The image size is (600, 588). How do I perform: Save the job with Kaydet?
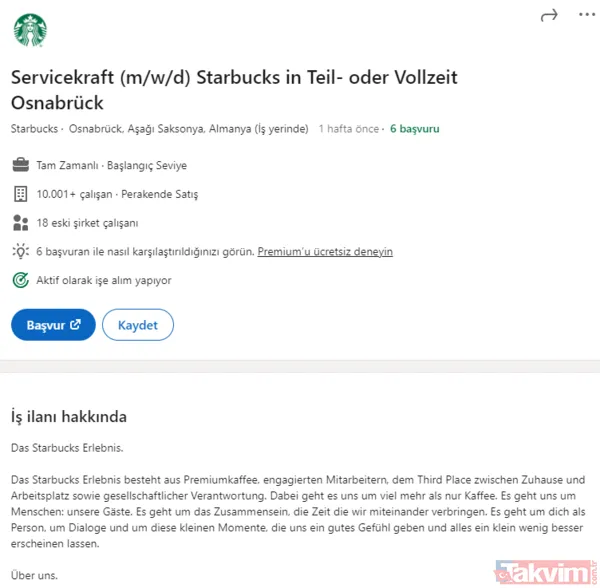coord(138,325)
